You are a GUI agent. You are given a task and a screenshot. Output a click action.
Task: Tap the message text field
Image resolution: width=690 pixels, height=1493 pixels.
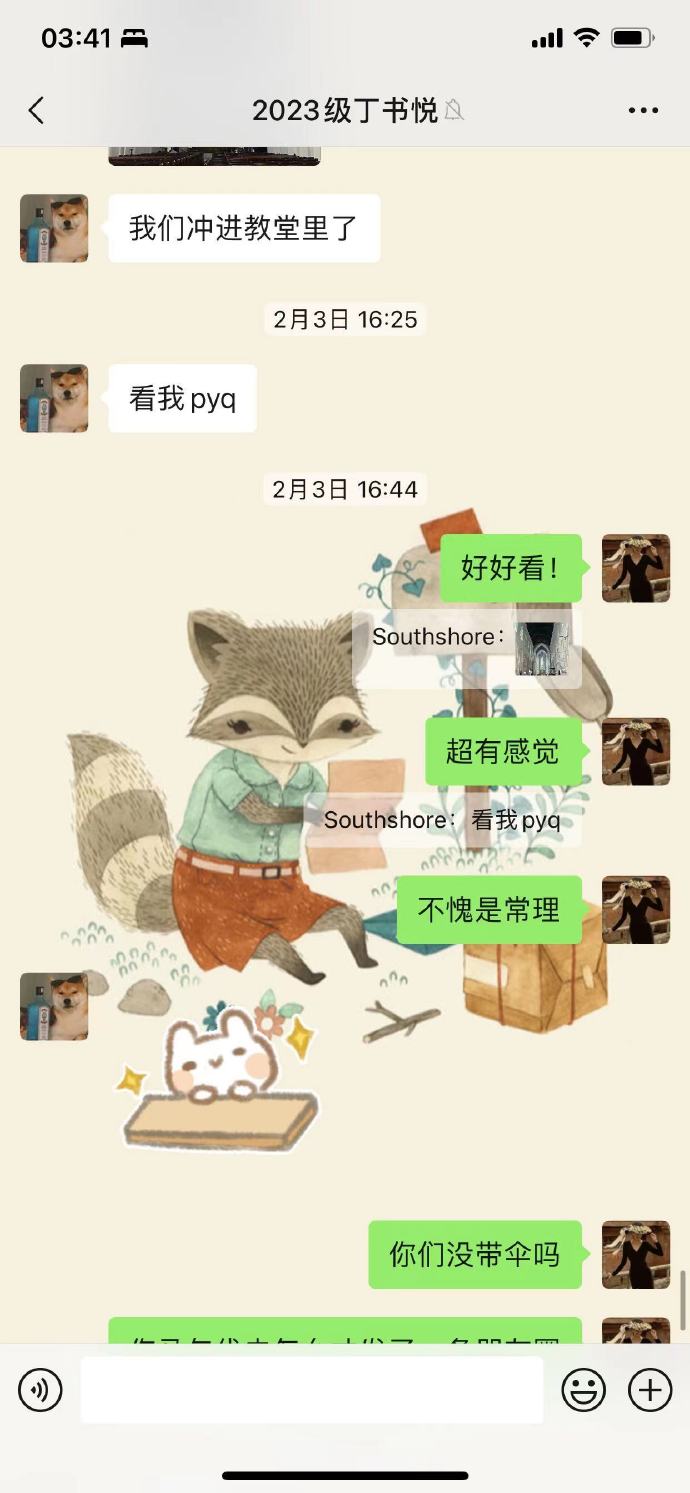click(312, 1389)
